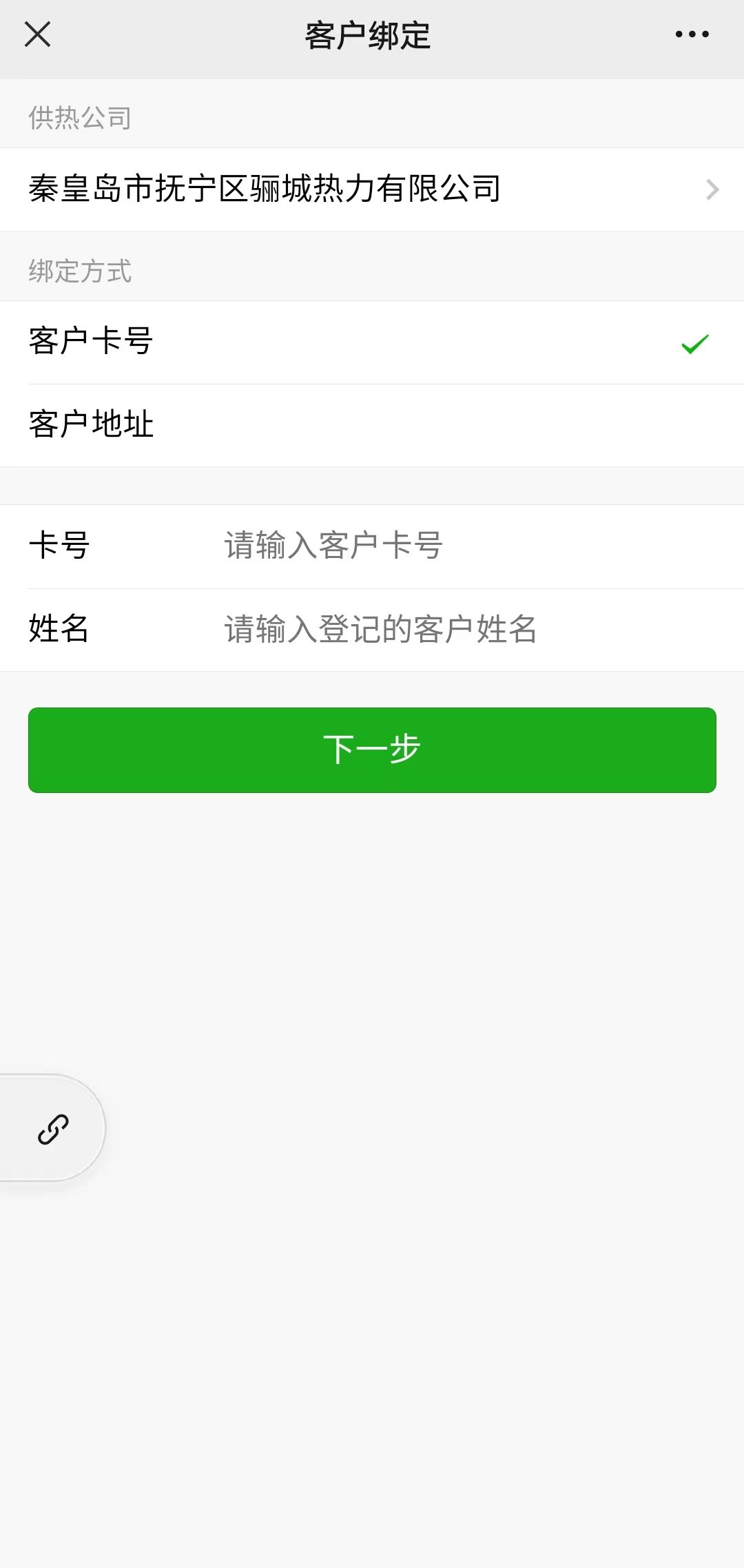Image resolution: width=744 pixels, height=1568 pixels.
Task: Focus the 姓名 input field
Action: point(468,630)
